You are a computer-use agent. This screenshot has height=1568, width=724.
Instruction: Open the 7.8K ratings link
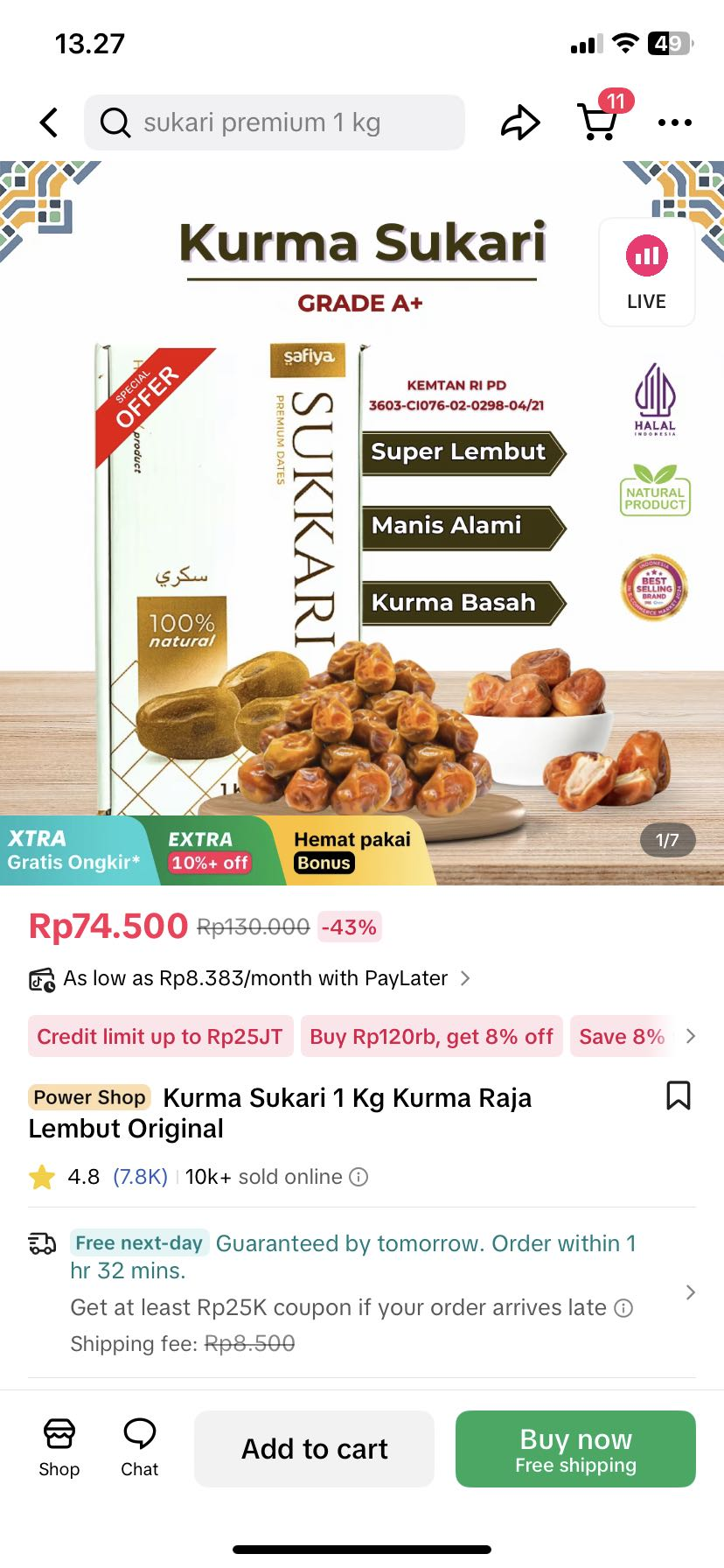tap(140, 1177)
